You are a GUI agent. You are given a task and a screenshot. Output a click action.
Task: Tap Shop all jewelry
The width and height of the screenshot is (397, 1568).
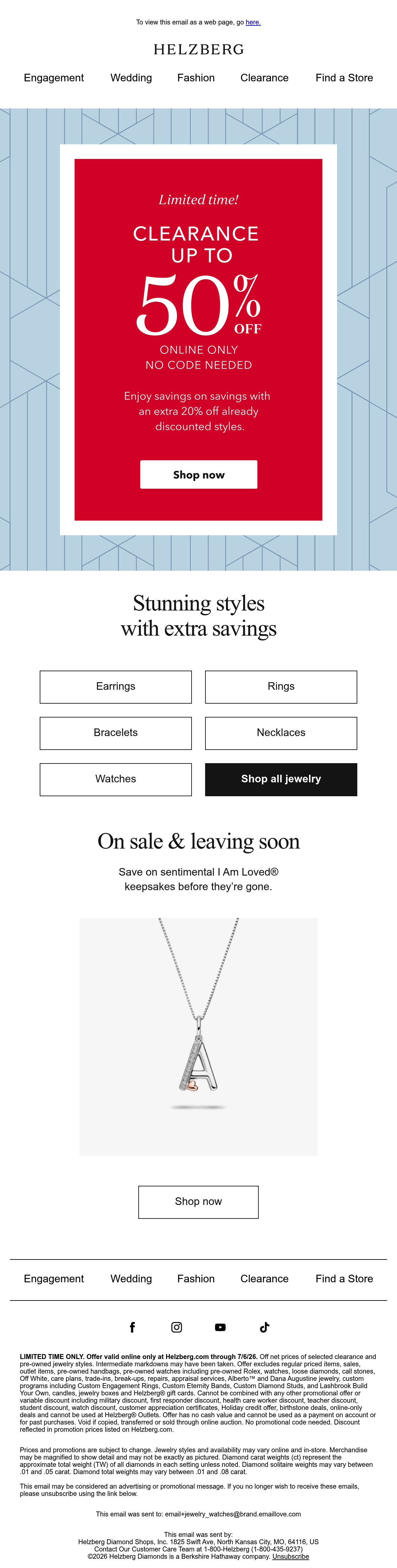point(281,779)
